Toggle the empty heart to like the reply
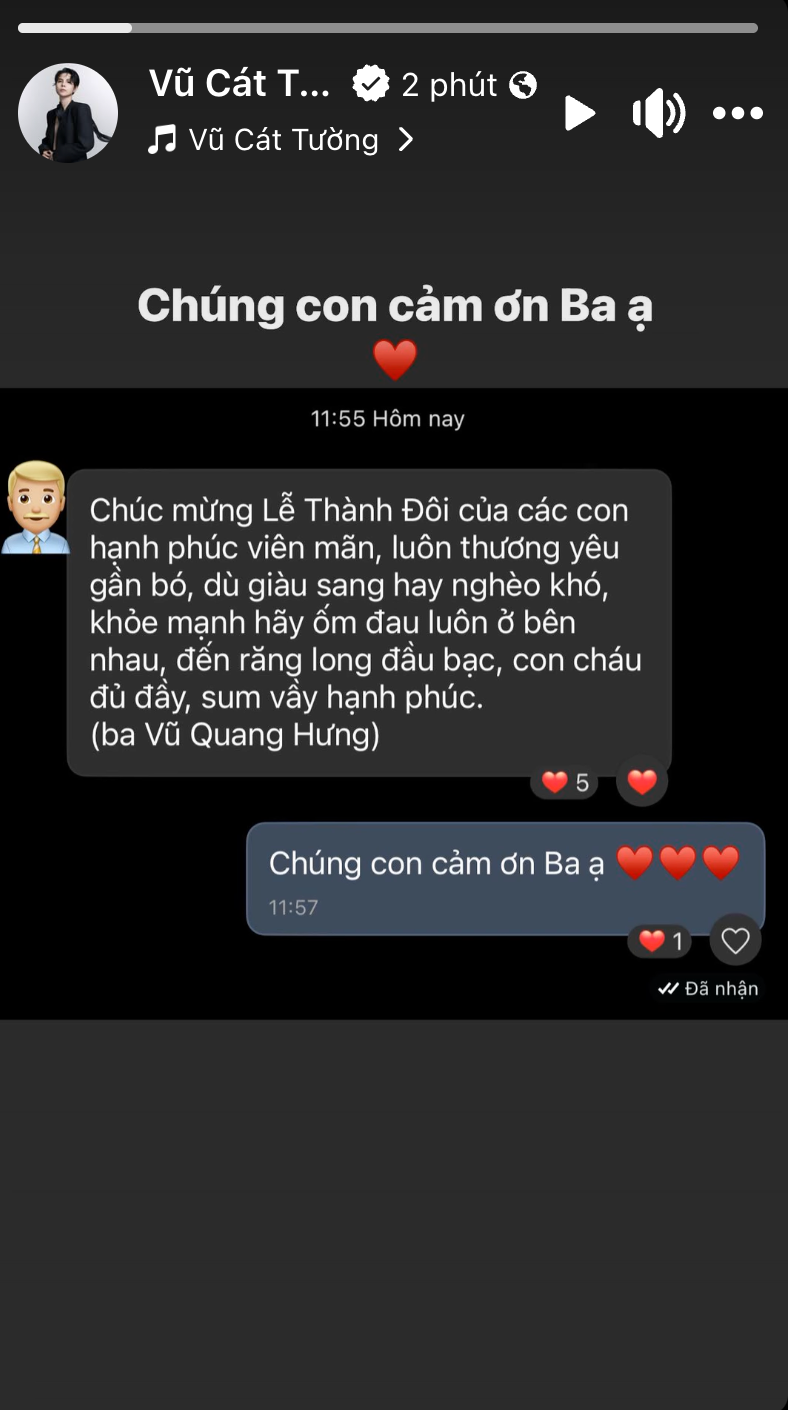Image resolution: width=788 pixels, height=1410 pixels. [735, 939]
